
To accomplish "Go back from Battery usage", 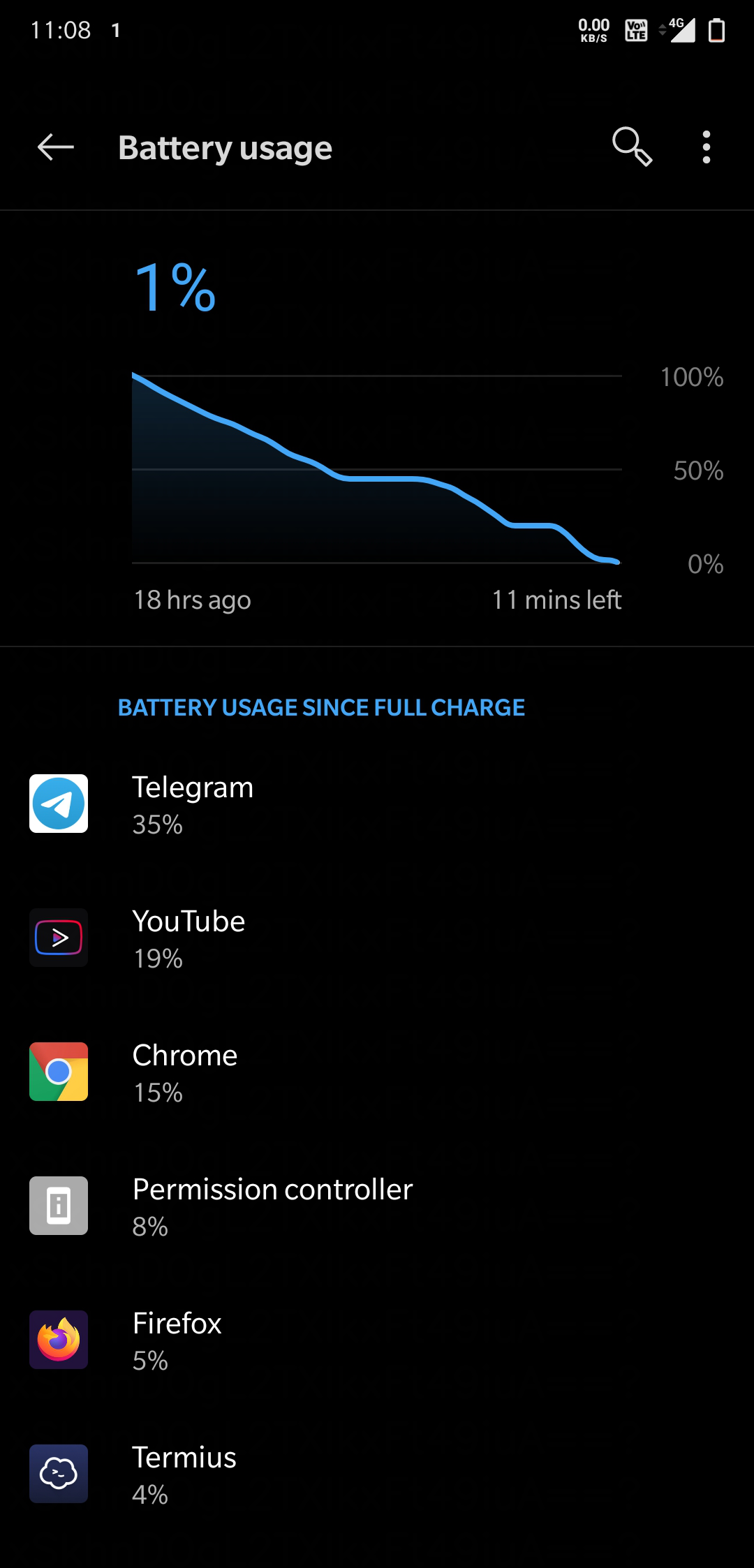I will pyautogui.click(x=56, y=147).
